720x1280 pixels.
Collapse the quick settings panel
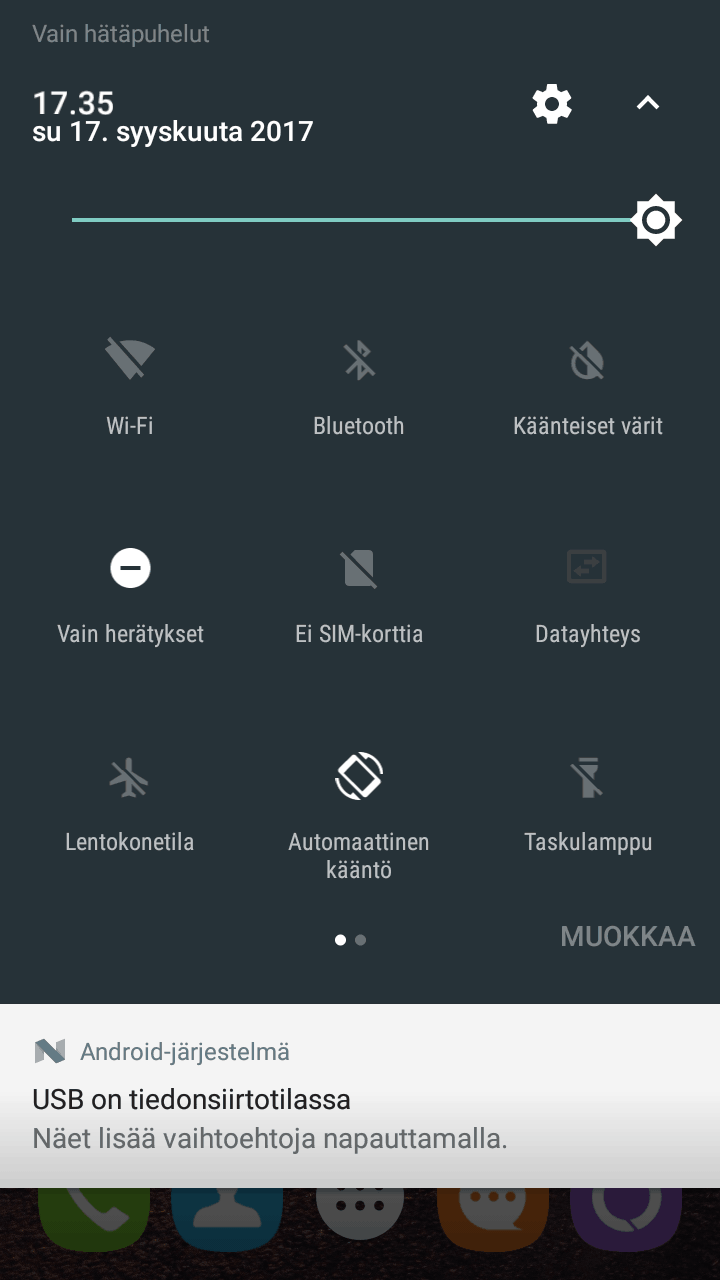[648, 103]
